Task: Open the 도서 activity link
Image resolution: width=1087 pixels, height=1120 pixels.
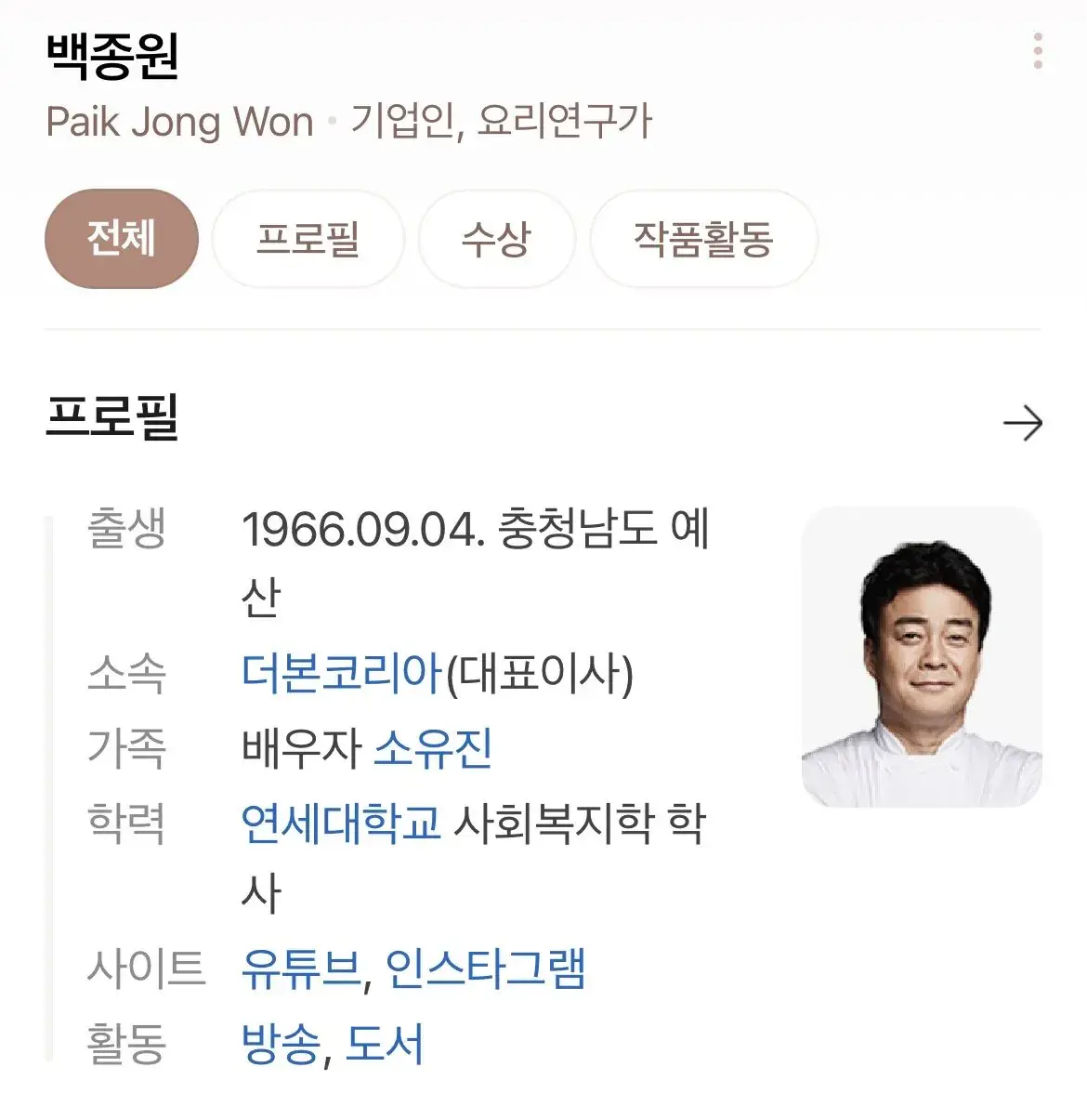Action: click(385, 1044)
